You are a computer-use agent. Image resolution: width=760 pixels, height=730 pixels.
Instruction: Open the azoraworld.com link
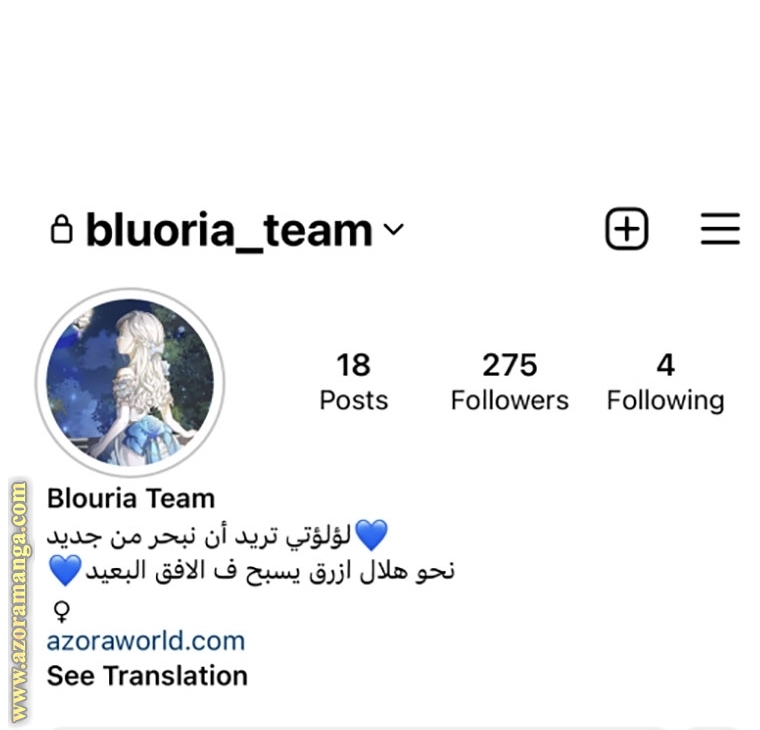[146, 641]
